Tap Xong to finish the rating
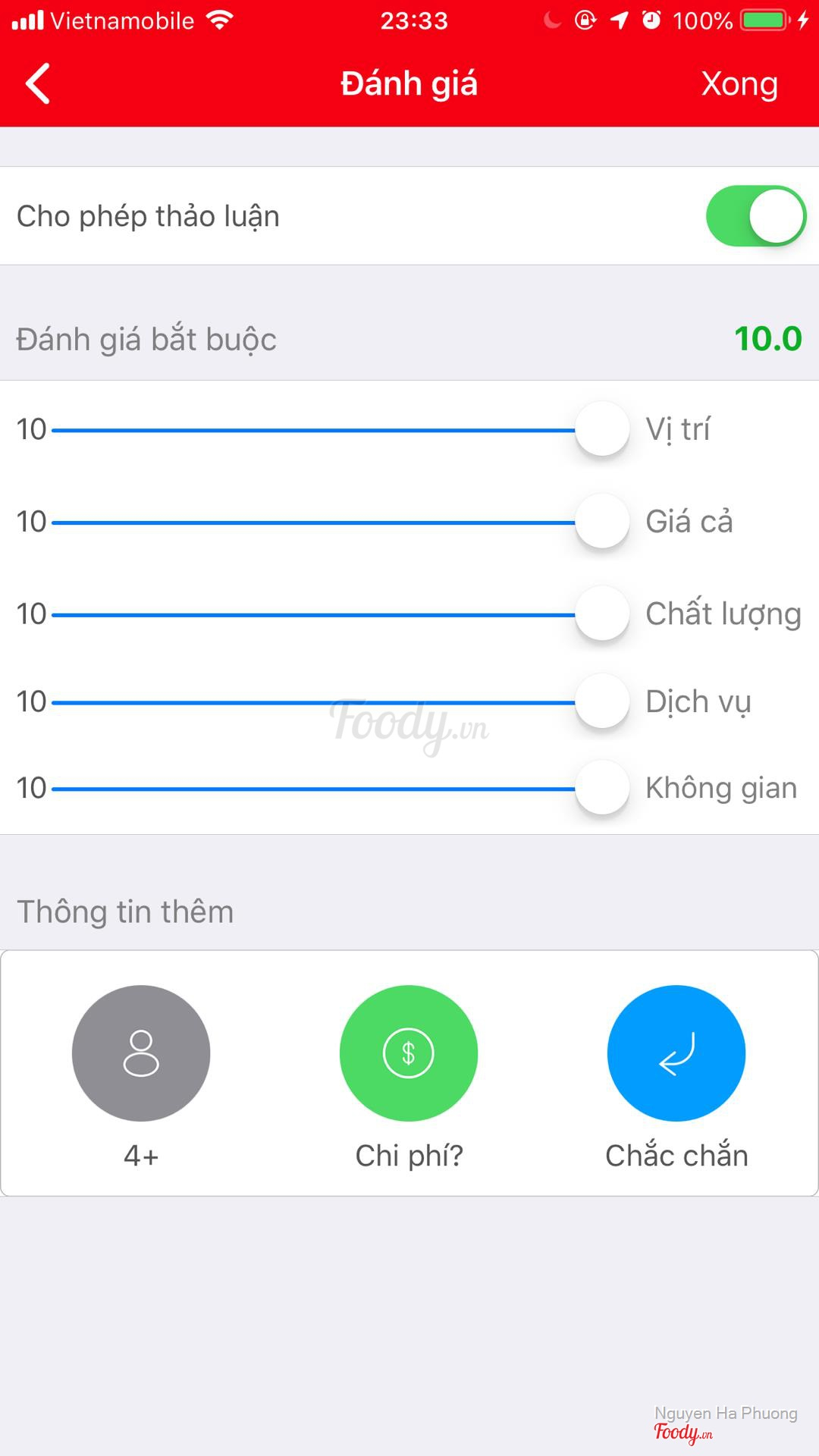 [x=739, y=83]
